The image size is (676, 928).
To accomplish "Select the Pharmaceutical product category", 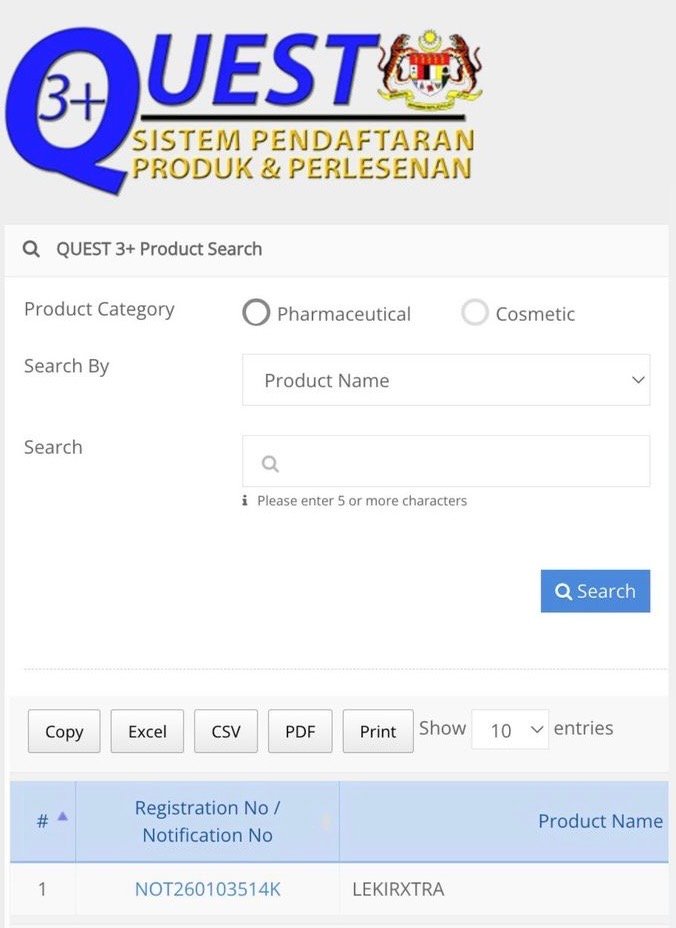I will (256, 313).
